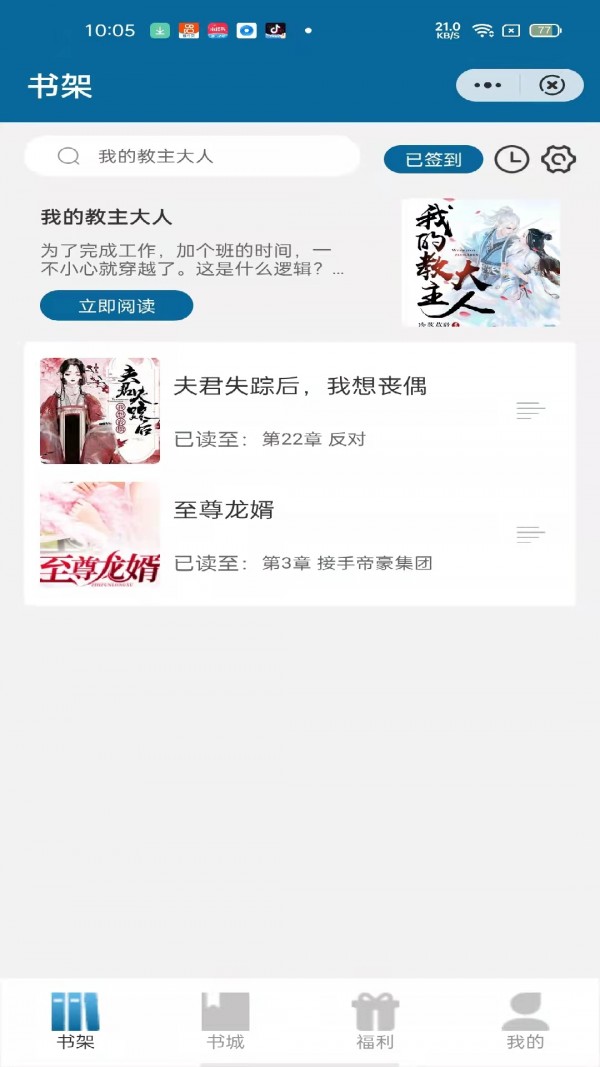The image size is (600, 1067).
Task: Open reading history clock icon
Action: click(x=511, y=159)
